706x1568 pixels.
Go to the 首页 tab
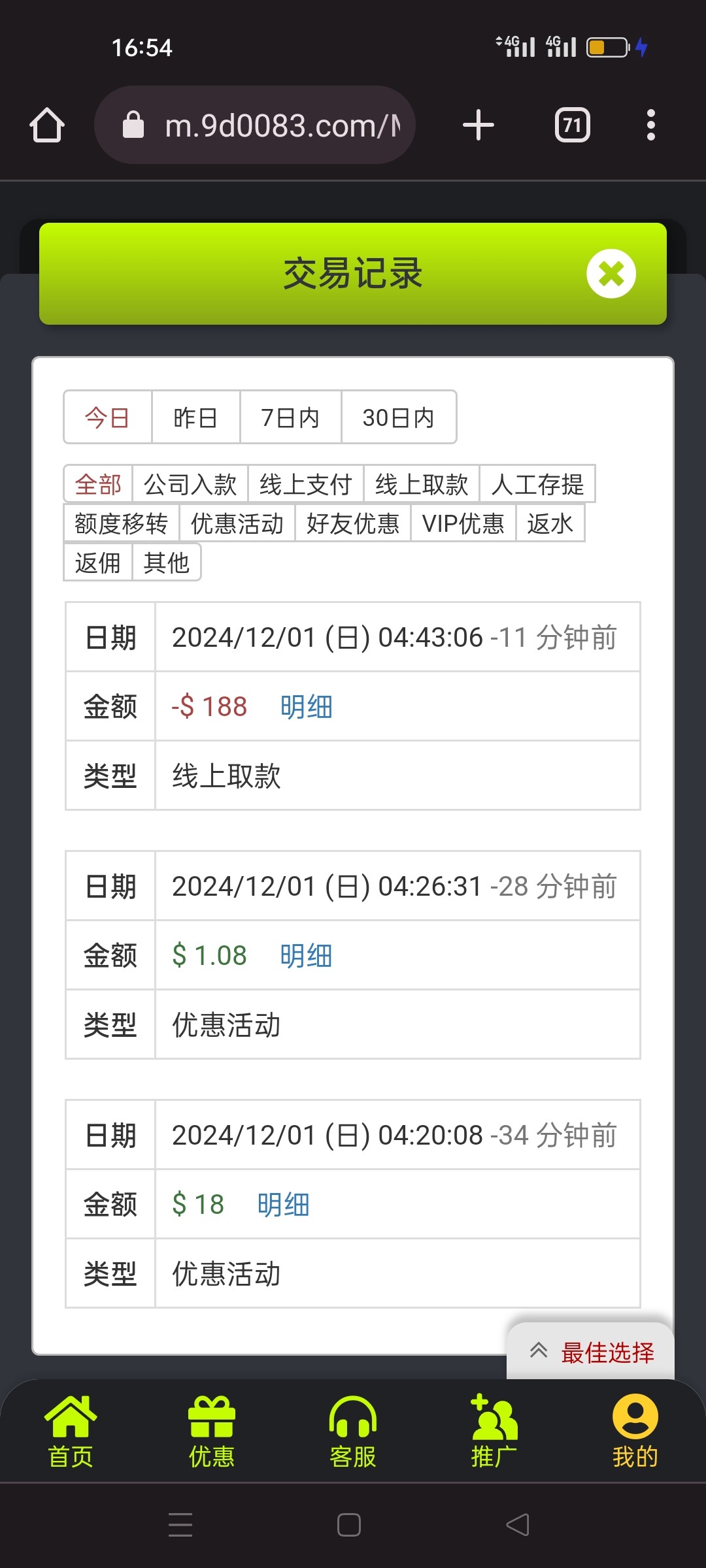click(x=71, y=1431)
